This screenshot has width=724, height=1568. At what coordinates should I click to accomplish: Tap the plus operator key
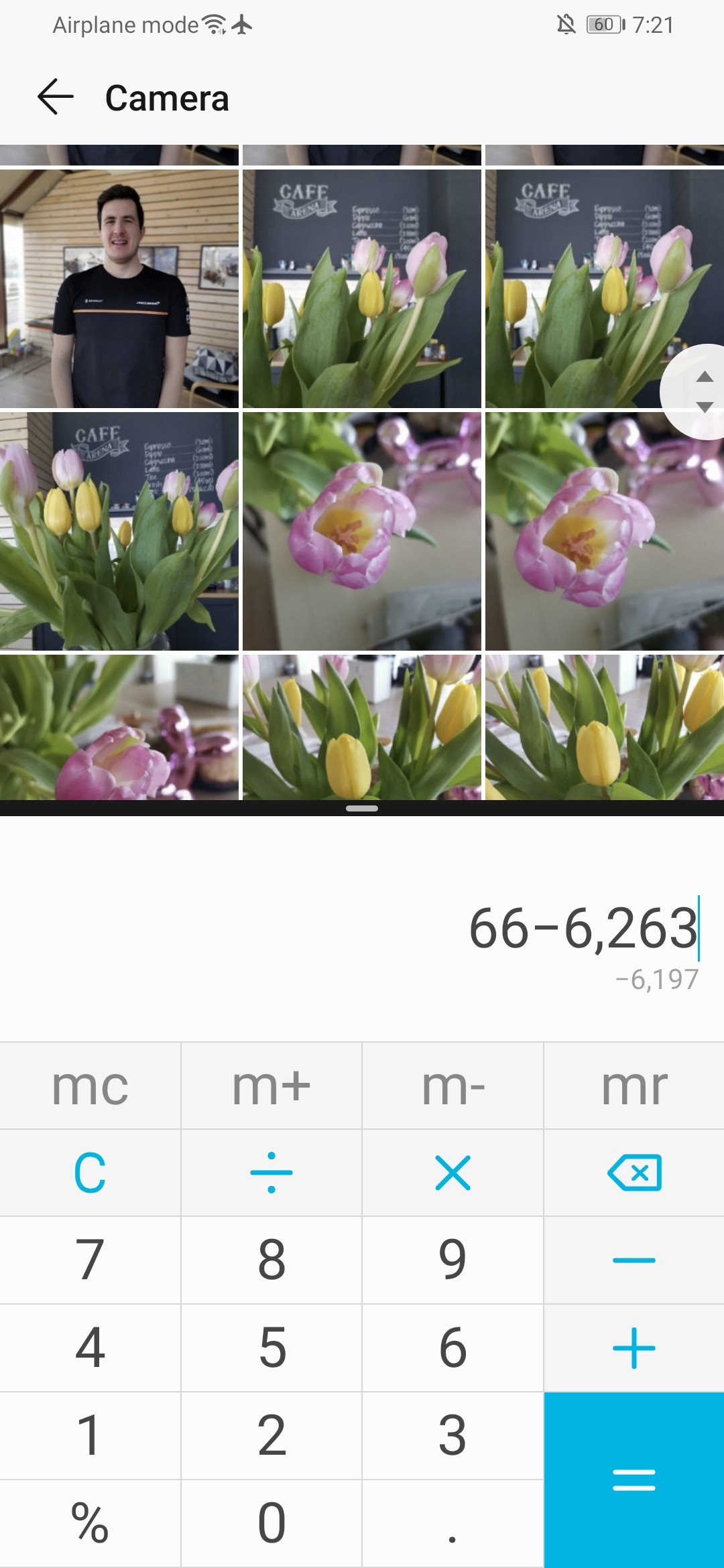[634, 1348]
